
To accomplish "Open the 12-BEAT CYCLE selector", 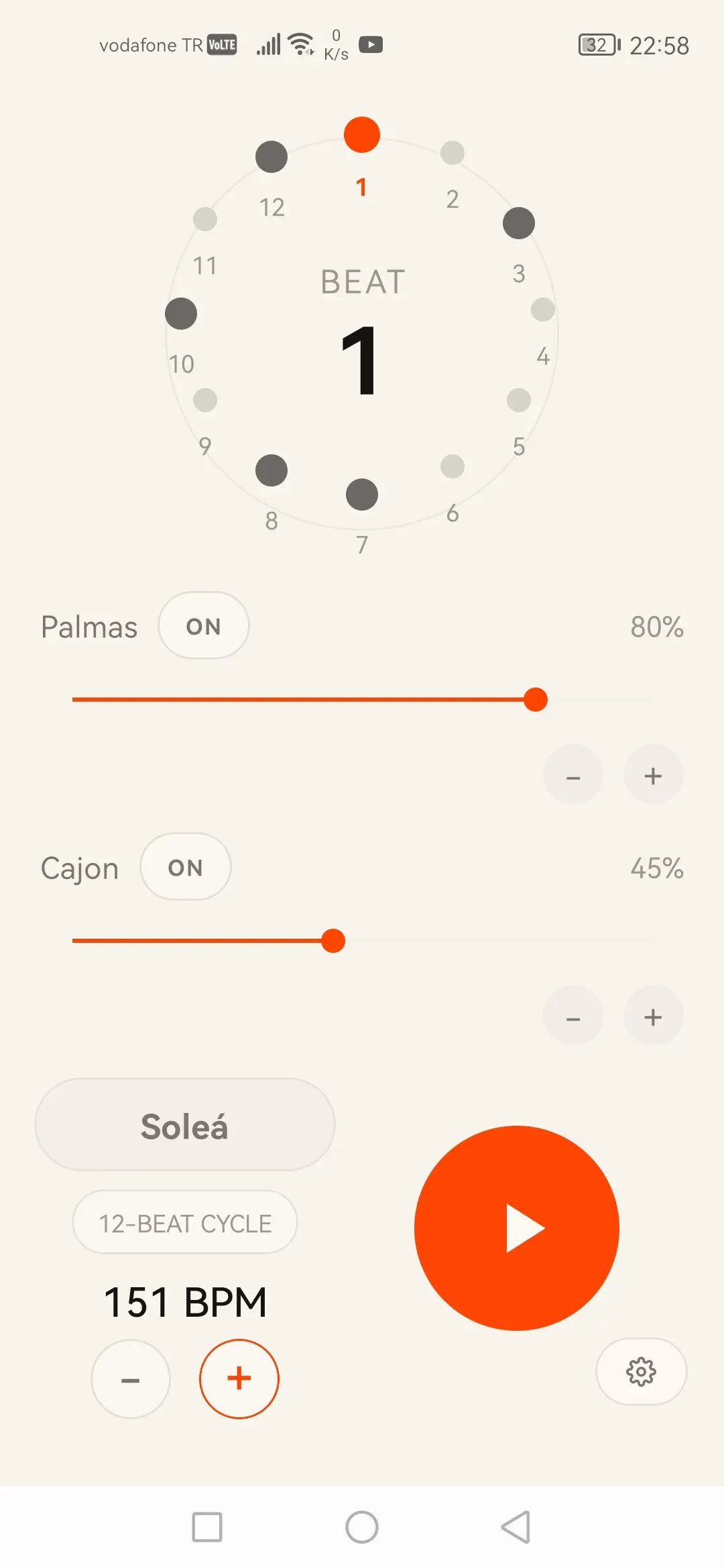I will point(184,1222).
